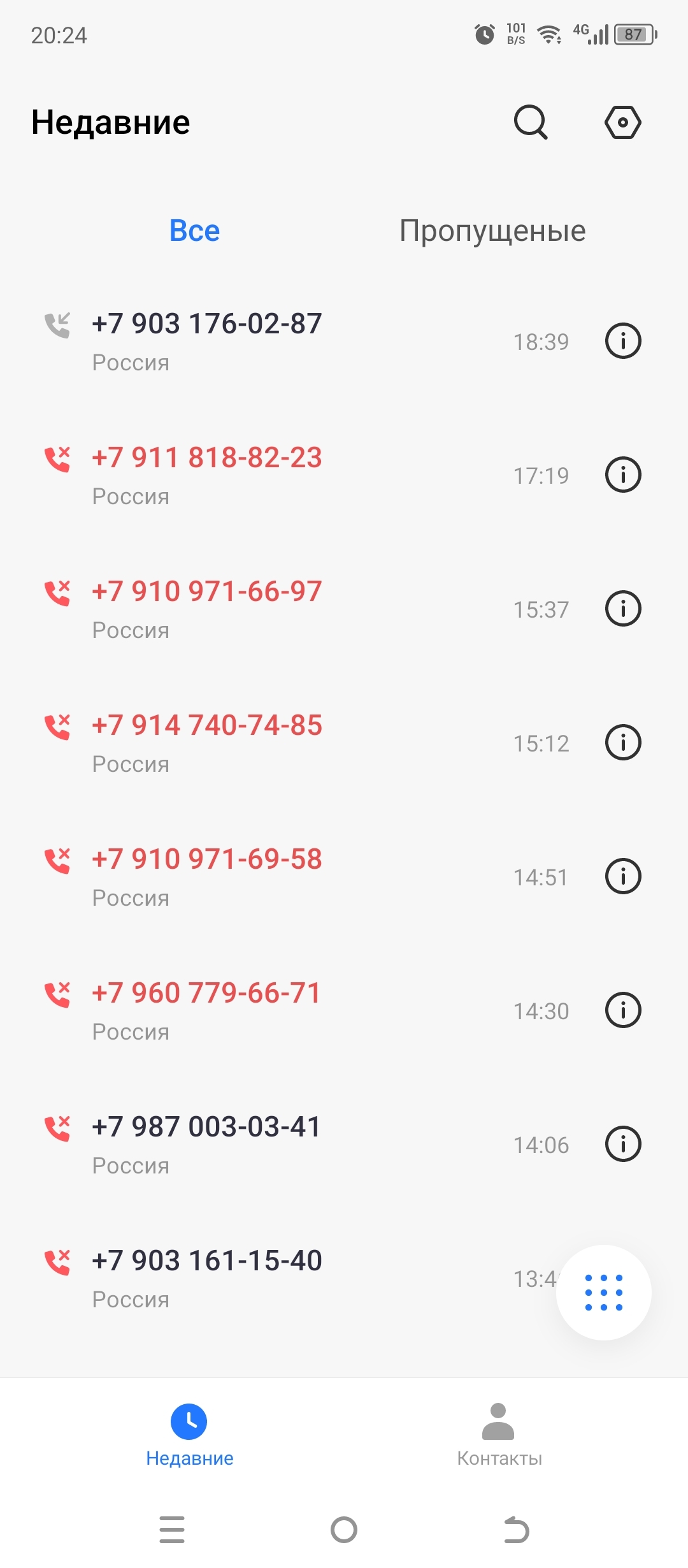Image resolution: width=688 pixels, height=1568 pixels.
Task: Open call settings via gear icon
Action: point(622,122)
